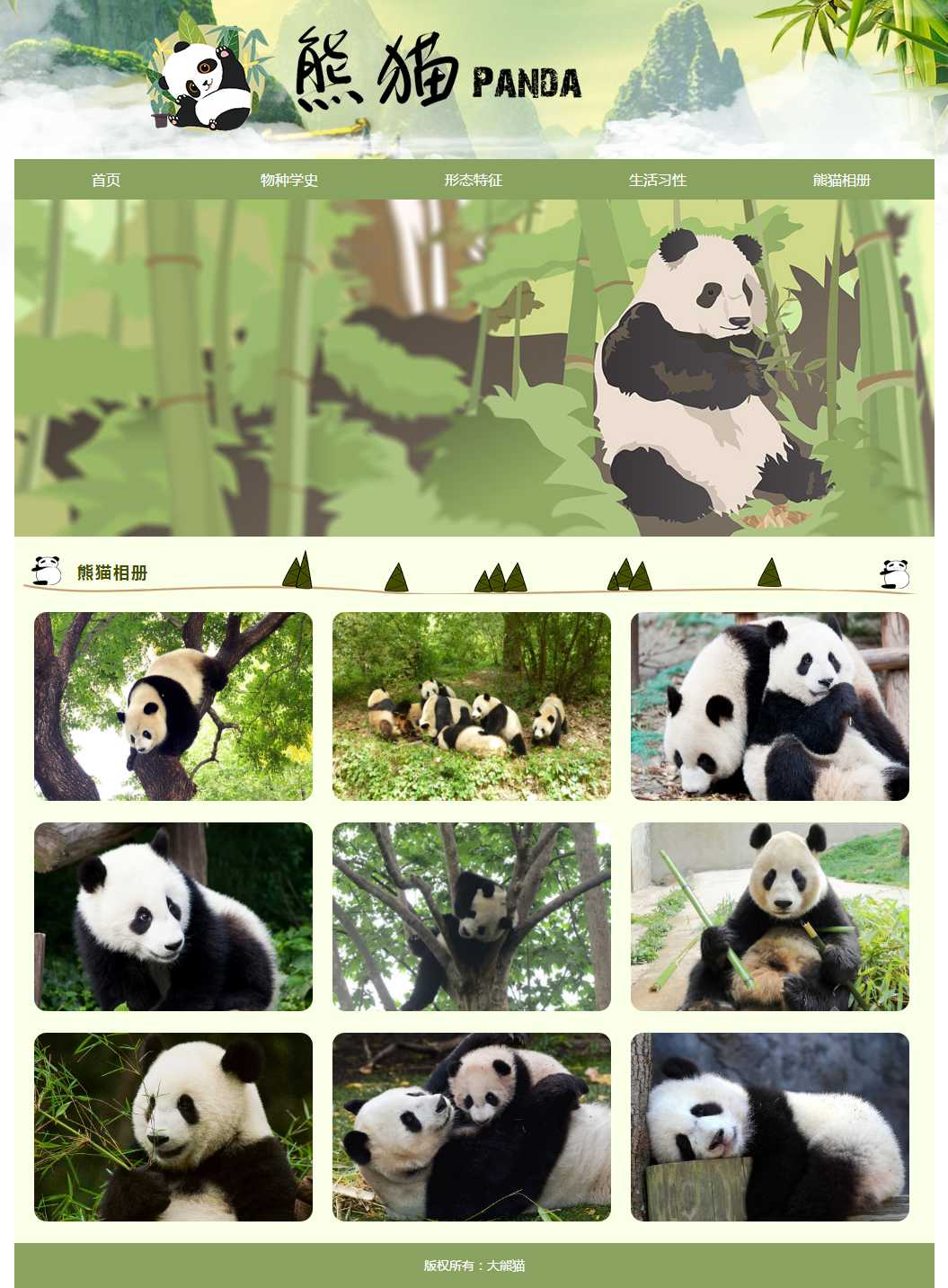The image size is (948, 1288).
Task: Select 生活习性 in the navigation bar
Action: 658,180
